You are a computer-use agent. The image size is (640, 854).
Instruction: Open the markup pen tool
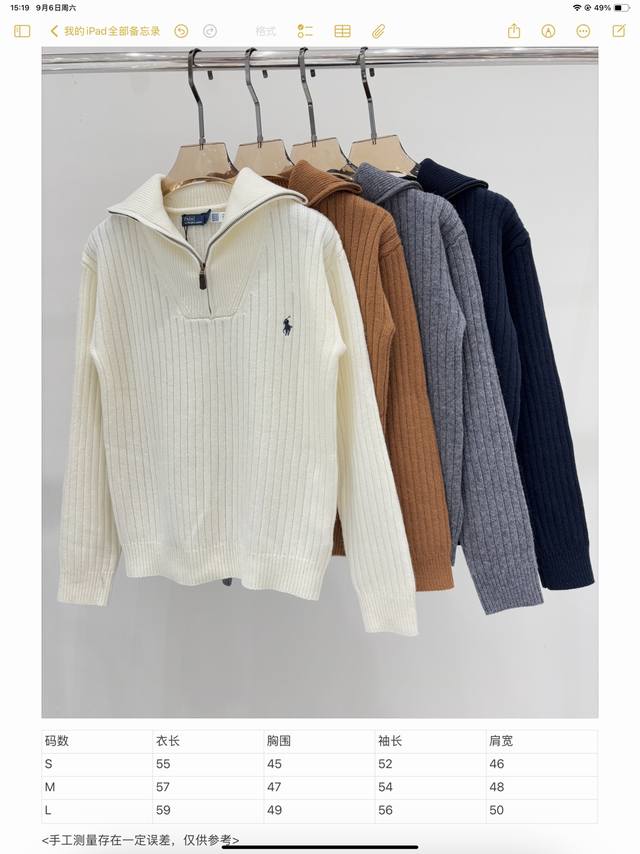pyautogui.click(x=548, y=31)
